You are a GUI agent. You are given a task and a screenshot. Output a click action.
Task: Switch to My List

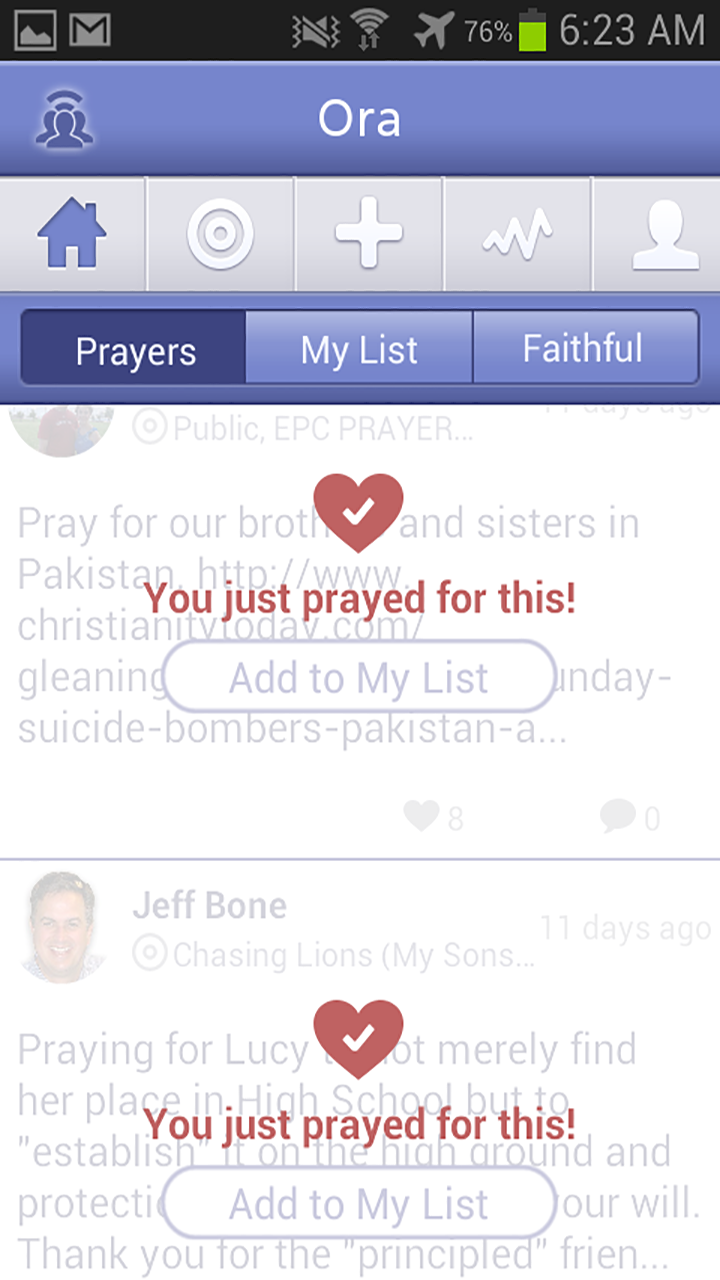coord(359,350)
